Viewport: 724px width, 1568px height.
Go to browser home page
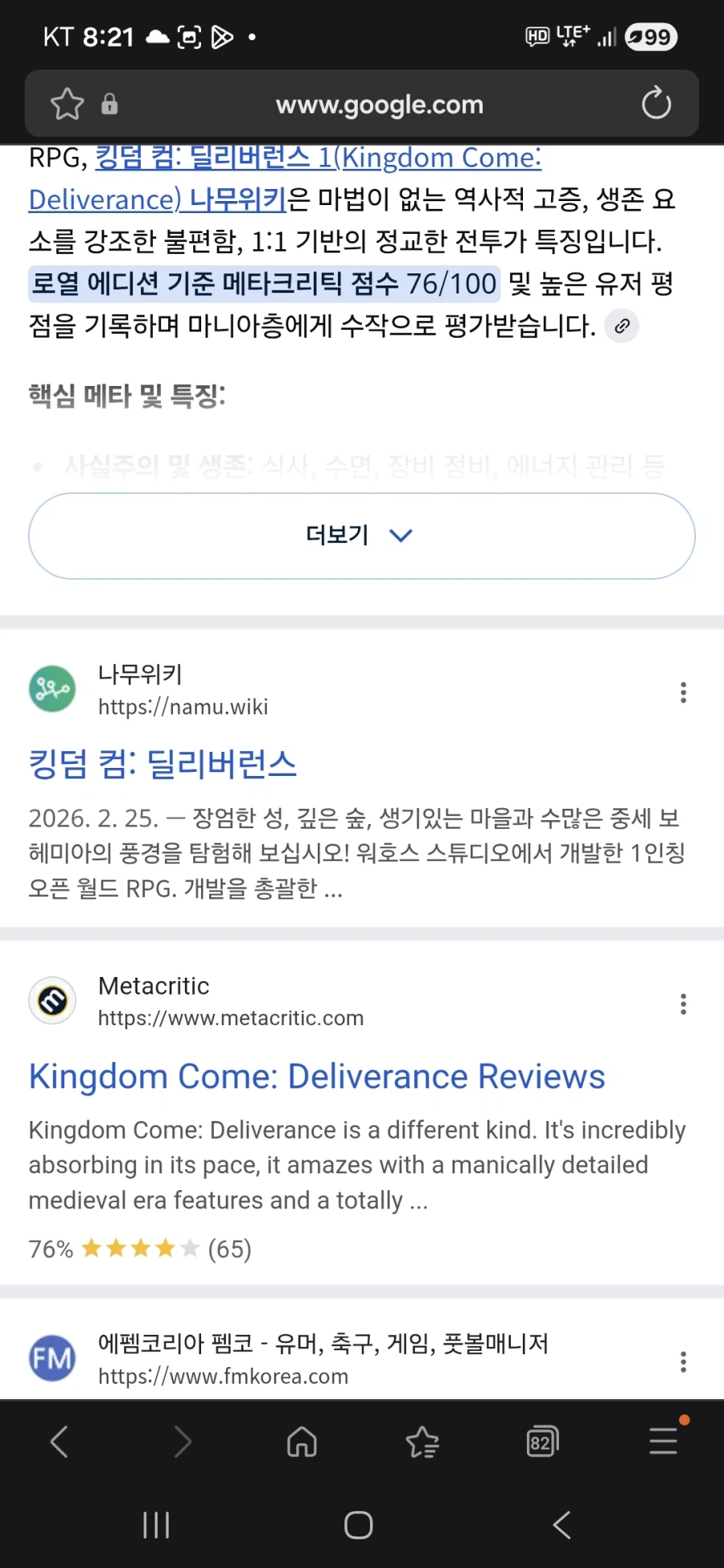click(302, 1441)
